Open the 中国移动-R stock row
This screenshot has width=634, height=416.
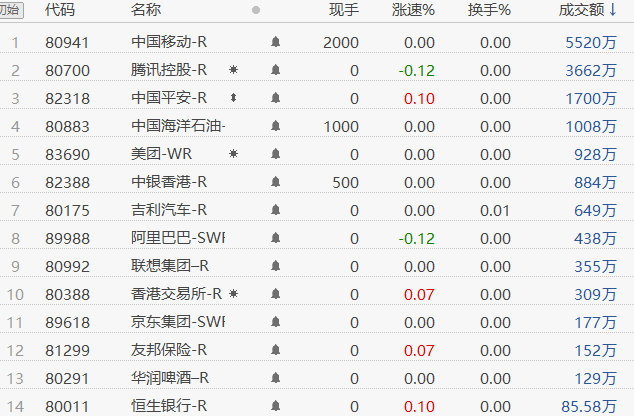coord(169,43)
